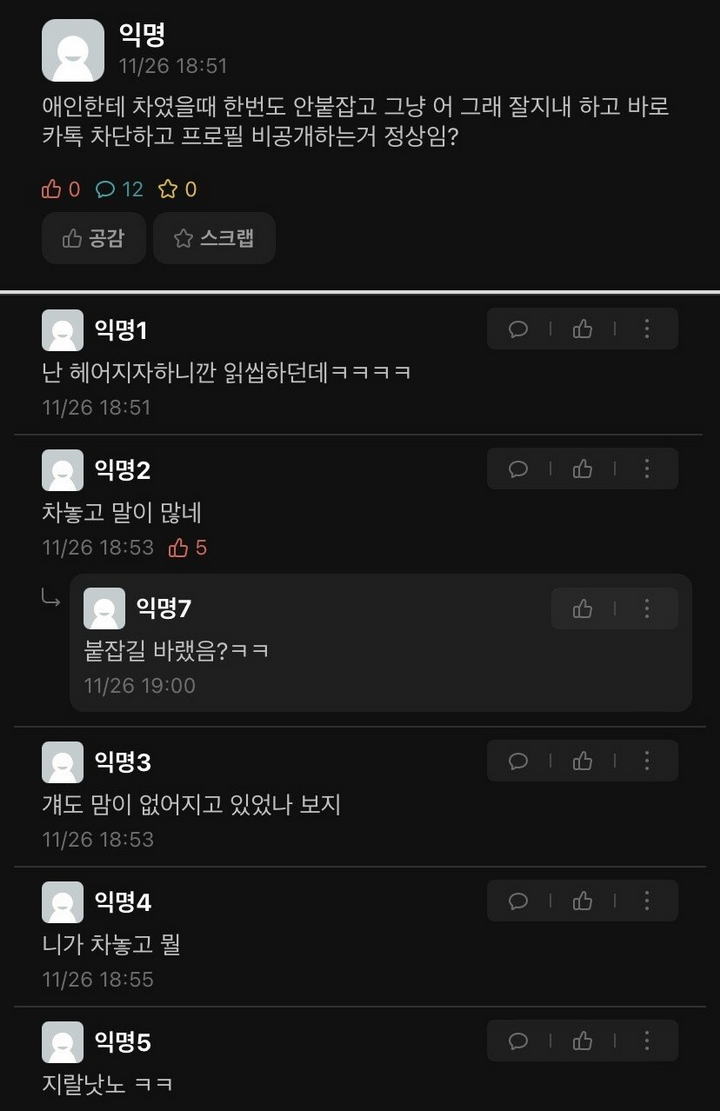Tap the 공감 button on the post
Image resolution: width=720 pixels, height=1111 pixels.
(x=93, y=238)
